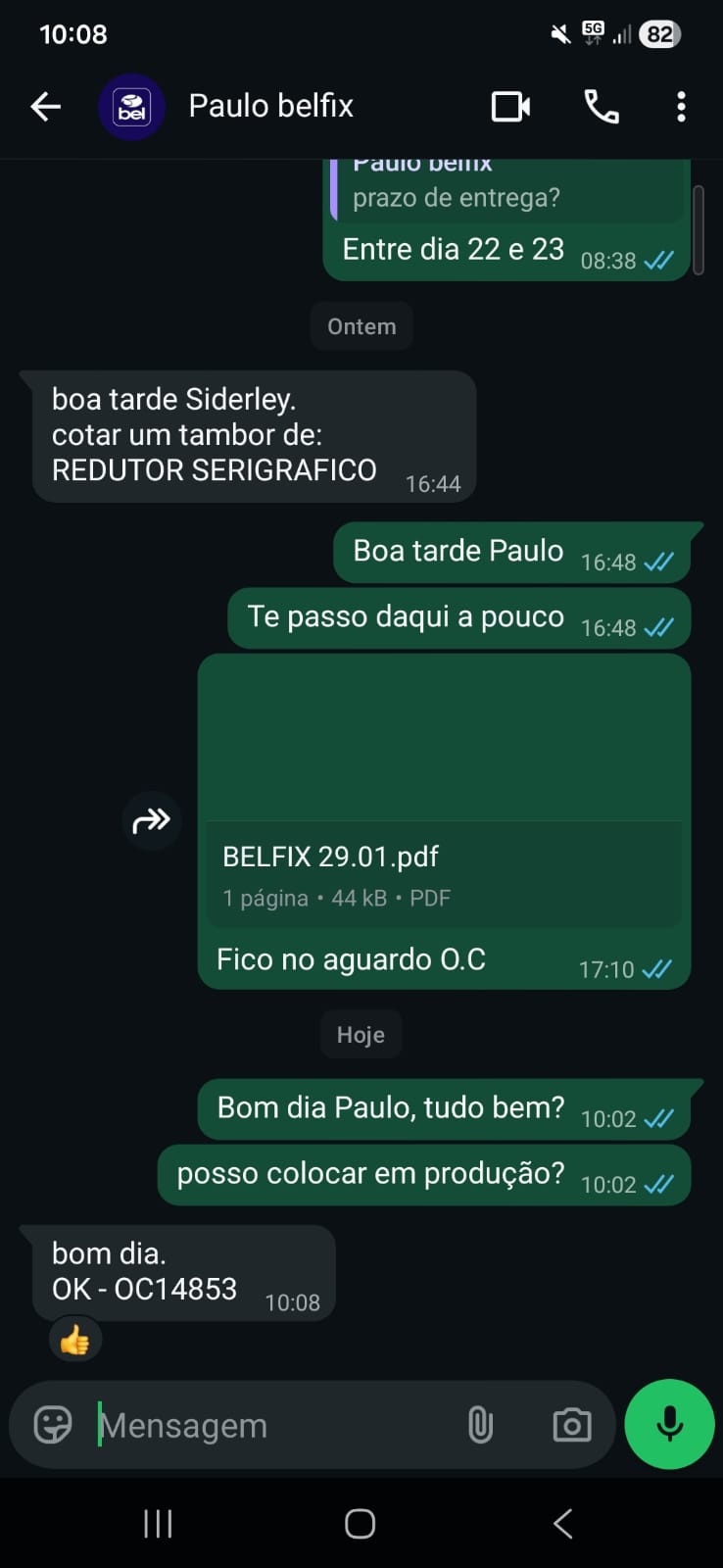The image size is (723, 1568).
Task: Show recent apps from navigation bar
Action: (158, 1523)
